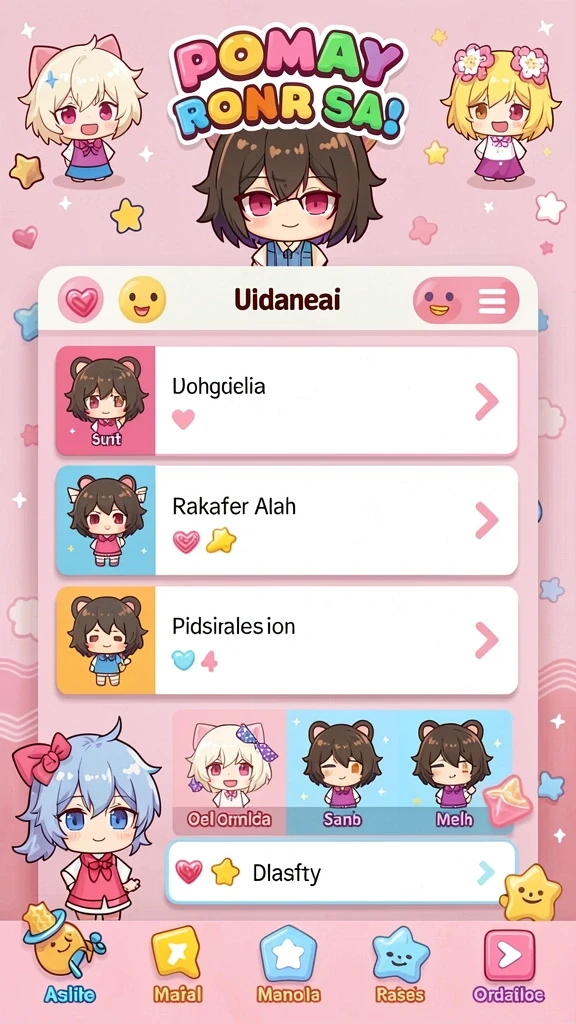Open the Pidsiralesion row
576x1024 pixels.
pos(287,640)
